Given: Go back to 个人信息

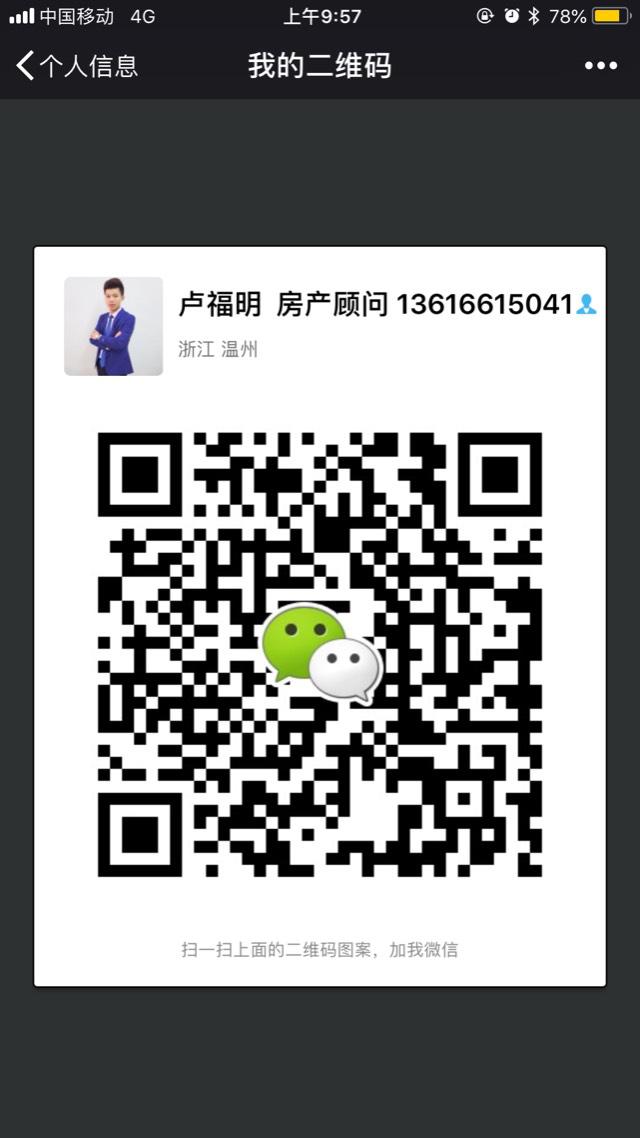Looking at the screenshot, I should [x=76, y=66].
